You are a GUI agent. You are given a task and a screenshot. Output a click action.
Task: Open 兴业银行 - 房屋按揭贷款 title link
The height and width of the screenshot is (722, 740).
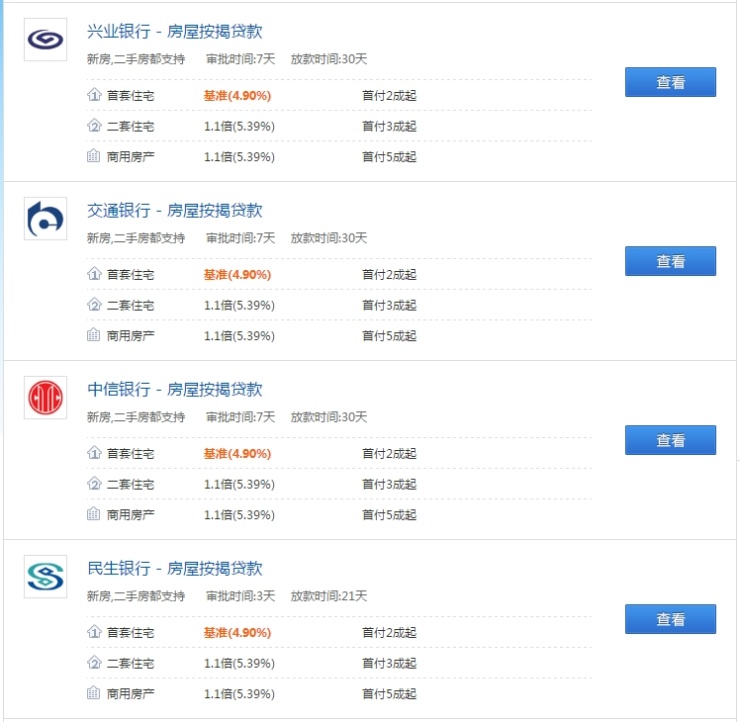coord(175,32)
